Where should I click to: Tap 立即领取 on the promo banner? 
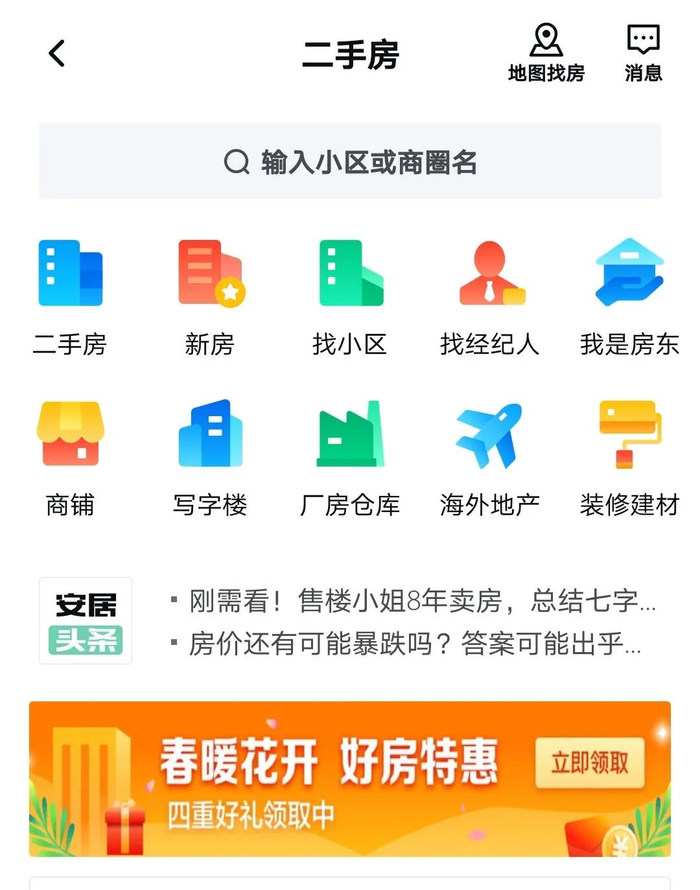click(590, 763)
